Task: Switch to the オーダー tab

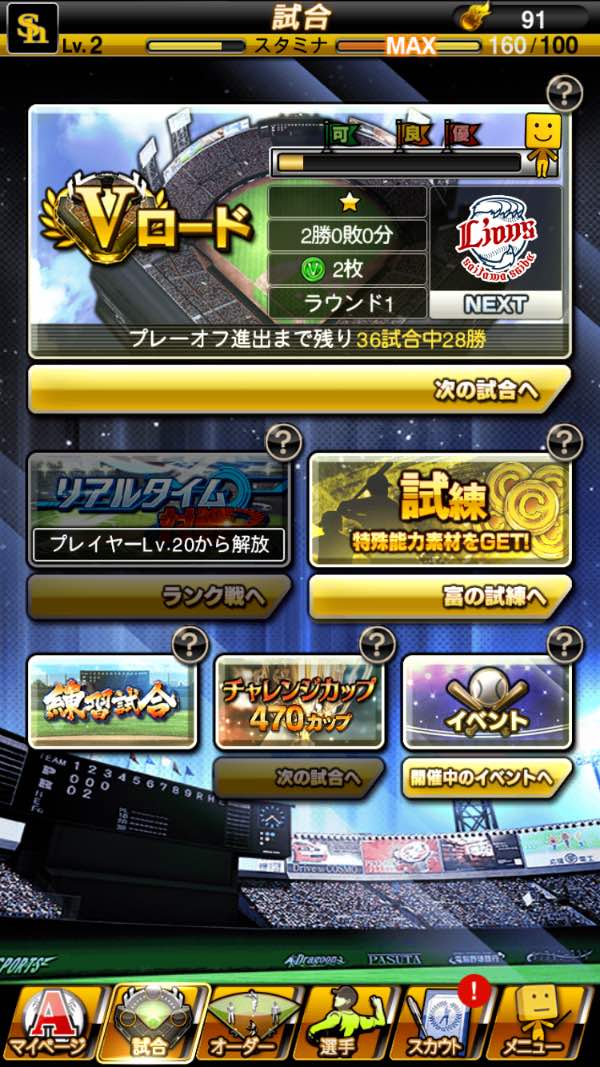Action: click(x=254, y=1023)
